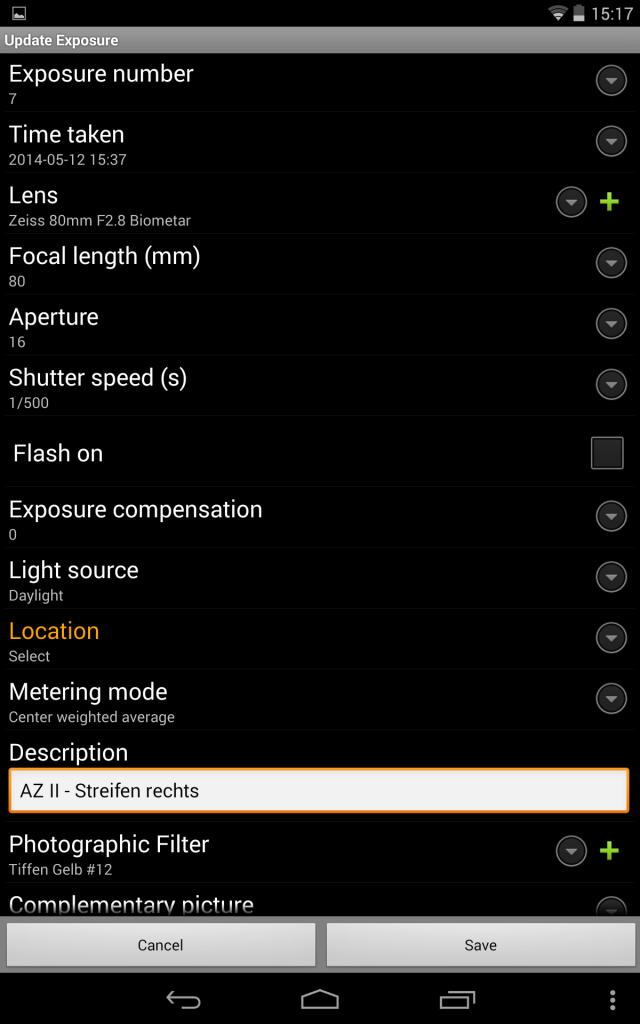Go back using the system back button

(x=183, y=999)
